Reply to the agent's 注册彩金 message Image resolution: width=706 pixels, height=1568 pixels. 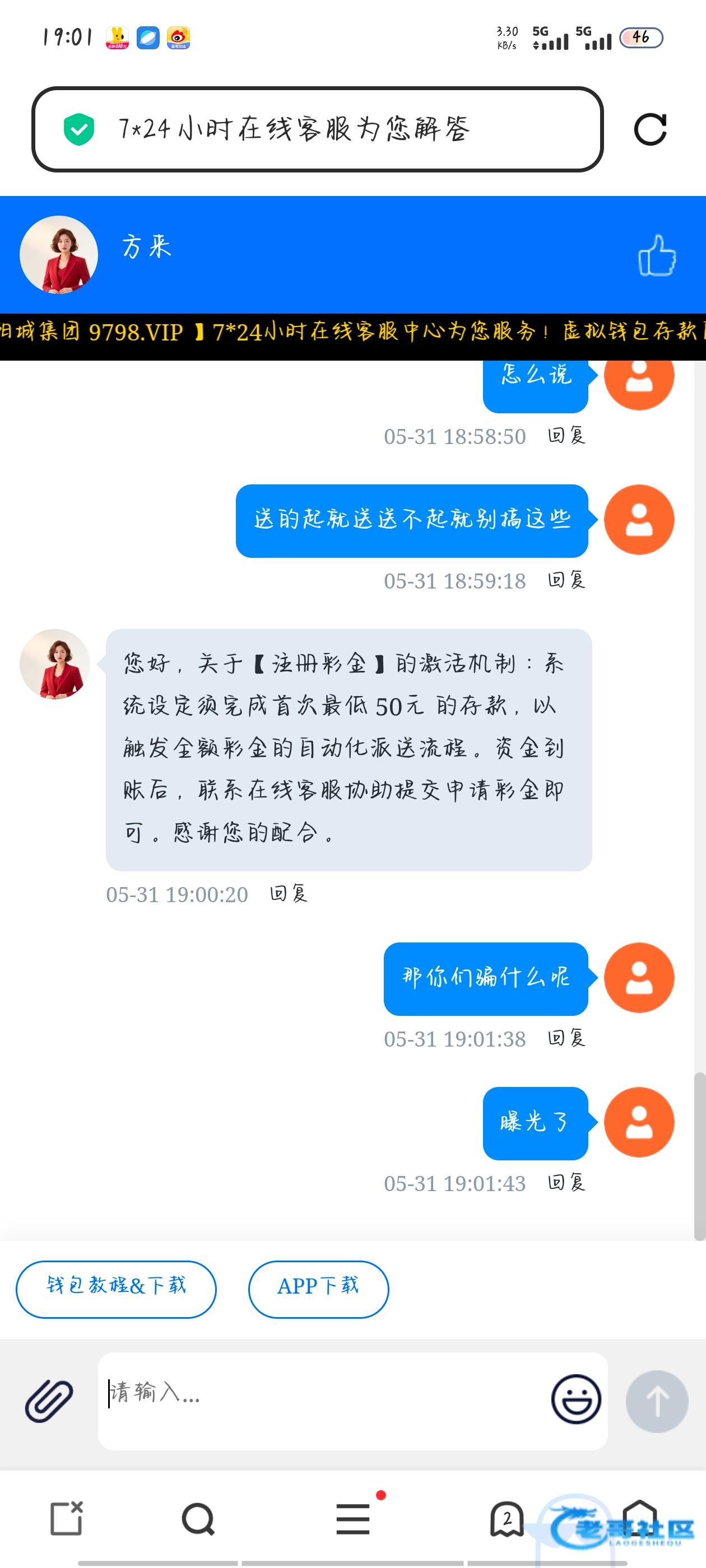pos(289,894)
